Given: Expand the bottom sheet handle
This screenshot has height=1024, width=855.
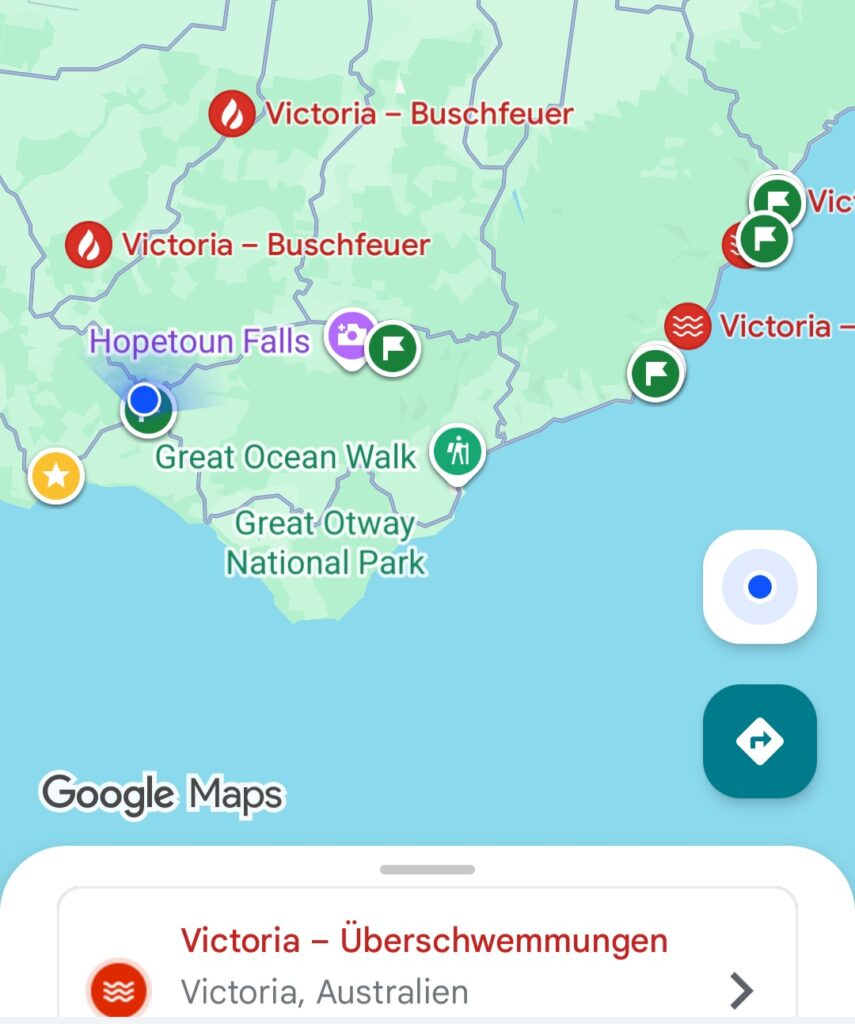Looking at the screenshot, I should (427, 870).
